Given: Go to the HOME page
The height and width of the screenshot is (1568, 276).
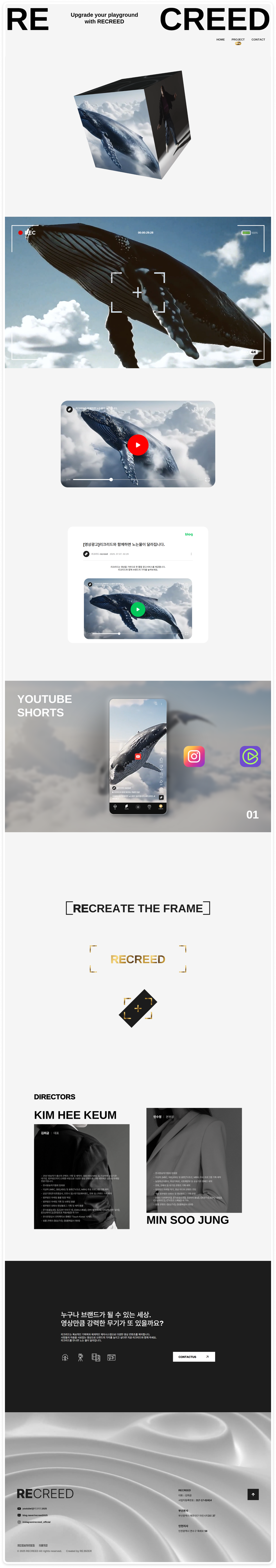Looking at the screenshot, I should click(220, 39).
